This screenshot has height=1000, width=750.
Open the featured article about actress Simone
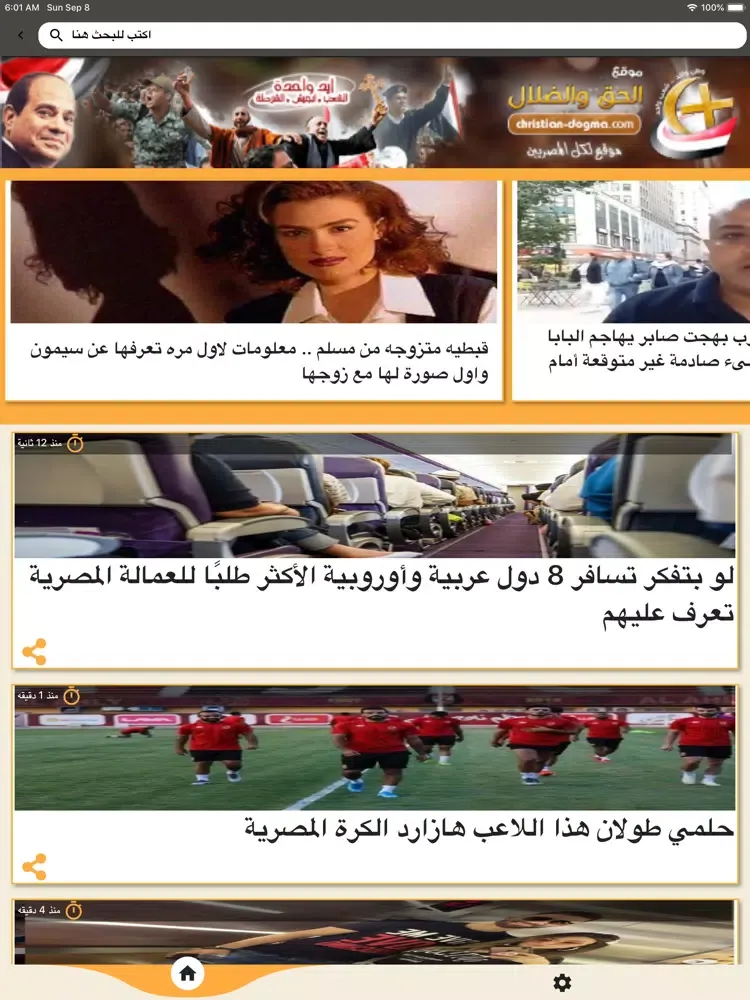[254, 290]
